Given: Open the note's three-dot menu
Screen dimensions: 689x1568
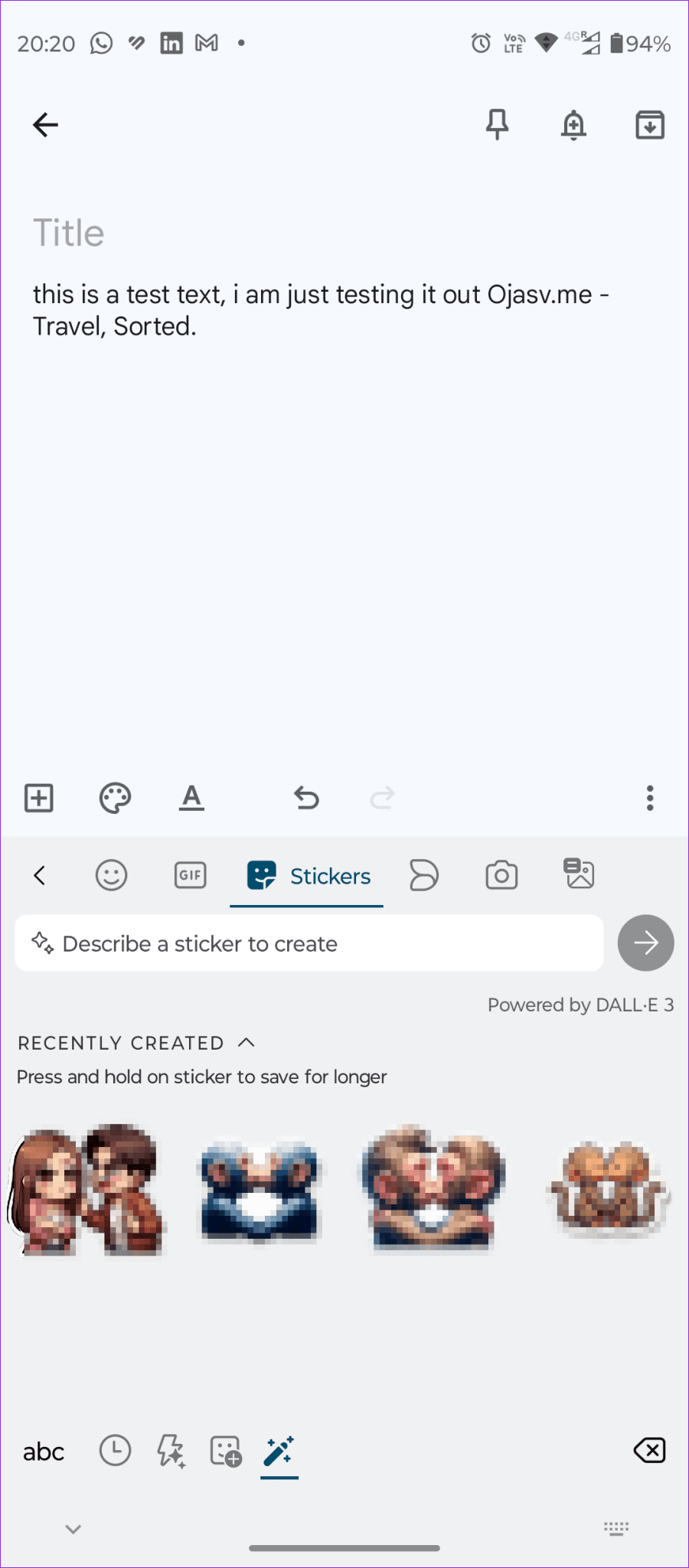Looking at the screenshot, I should [650, 798].
